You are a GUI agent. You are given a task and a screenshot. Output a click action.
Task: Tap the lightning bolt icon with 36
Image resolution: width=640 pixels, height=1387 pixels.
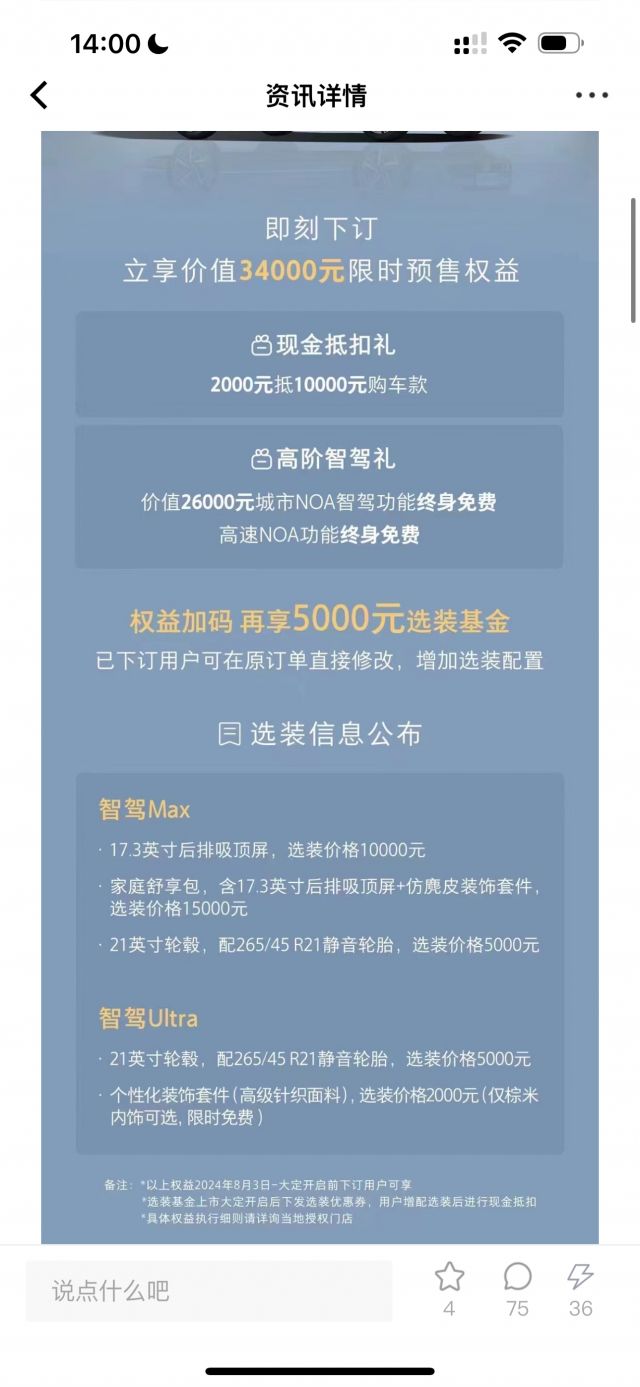coord(581,1277)
